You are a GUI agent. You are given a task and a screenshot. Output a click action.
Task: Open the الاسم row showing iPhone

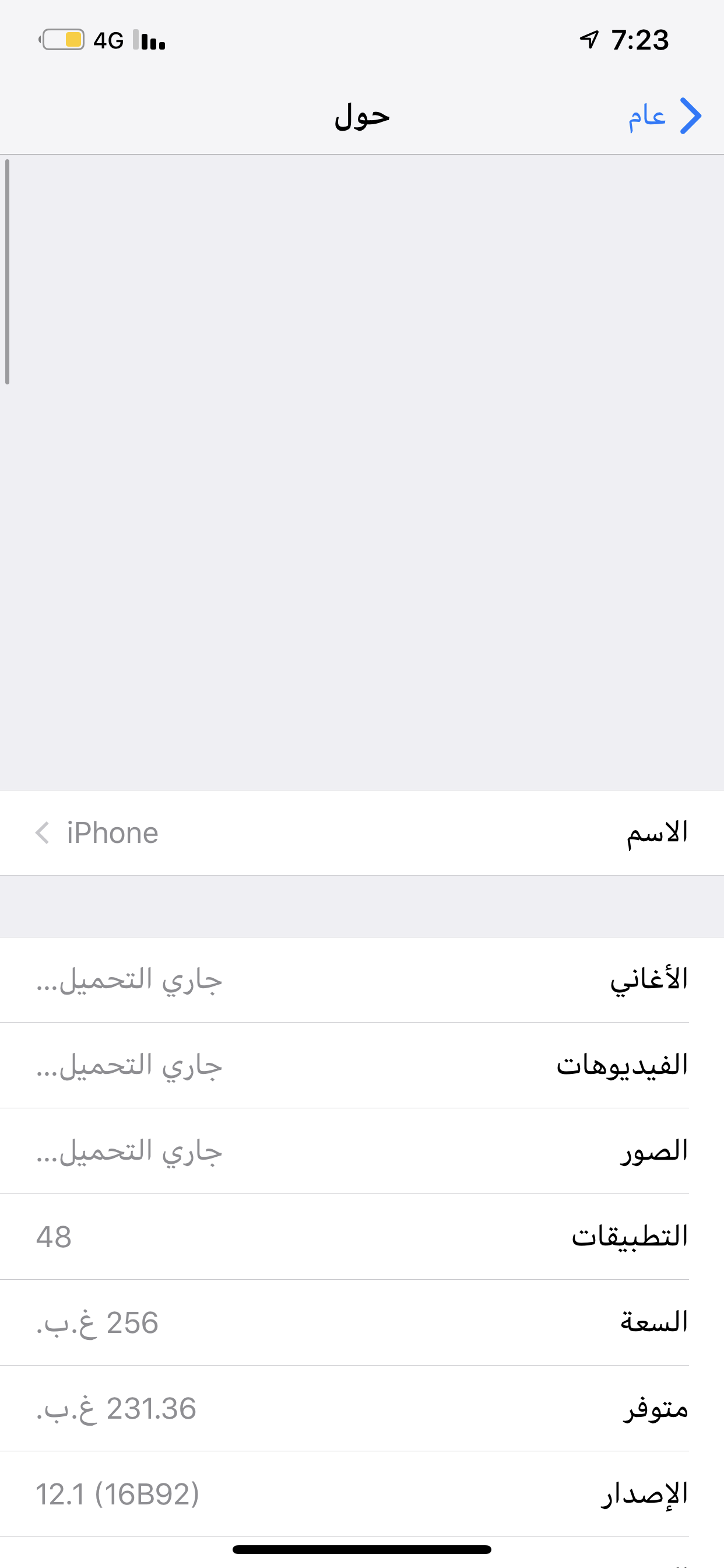[362, 832]
